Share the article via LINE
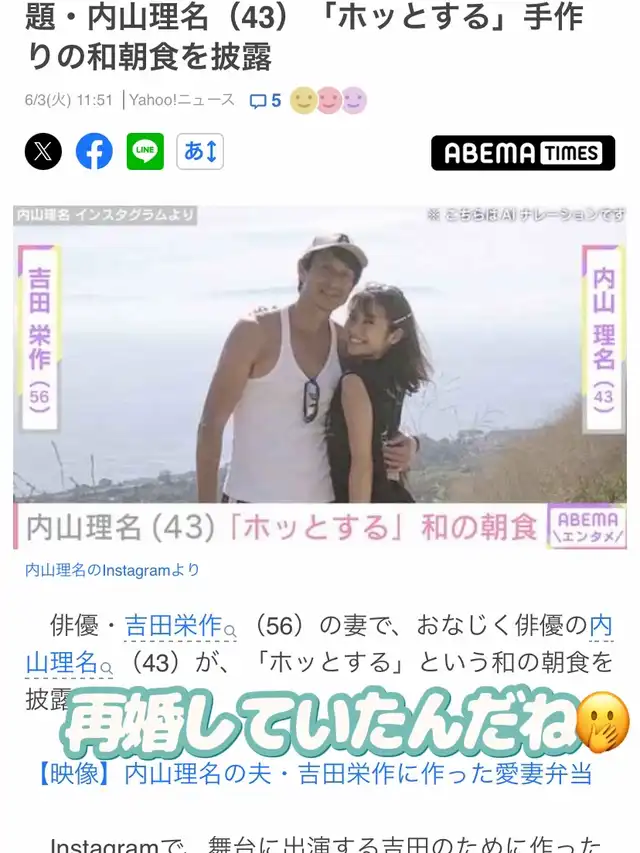640x853 pixels. pyautogui.click(x=145, y=151)
